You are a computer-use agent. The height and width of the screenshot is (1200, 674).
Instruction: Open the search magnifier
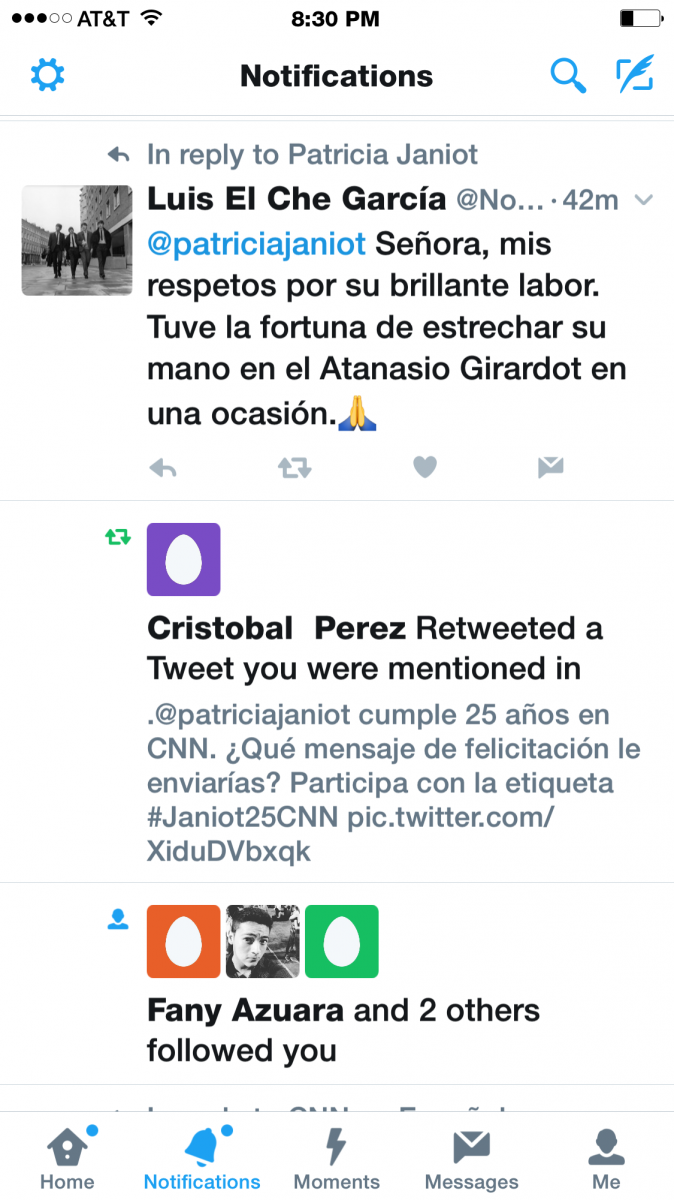click(x=568, y=76)
